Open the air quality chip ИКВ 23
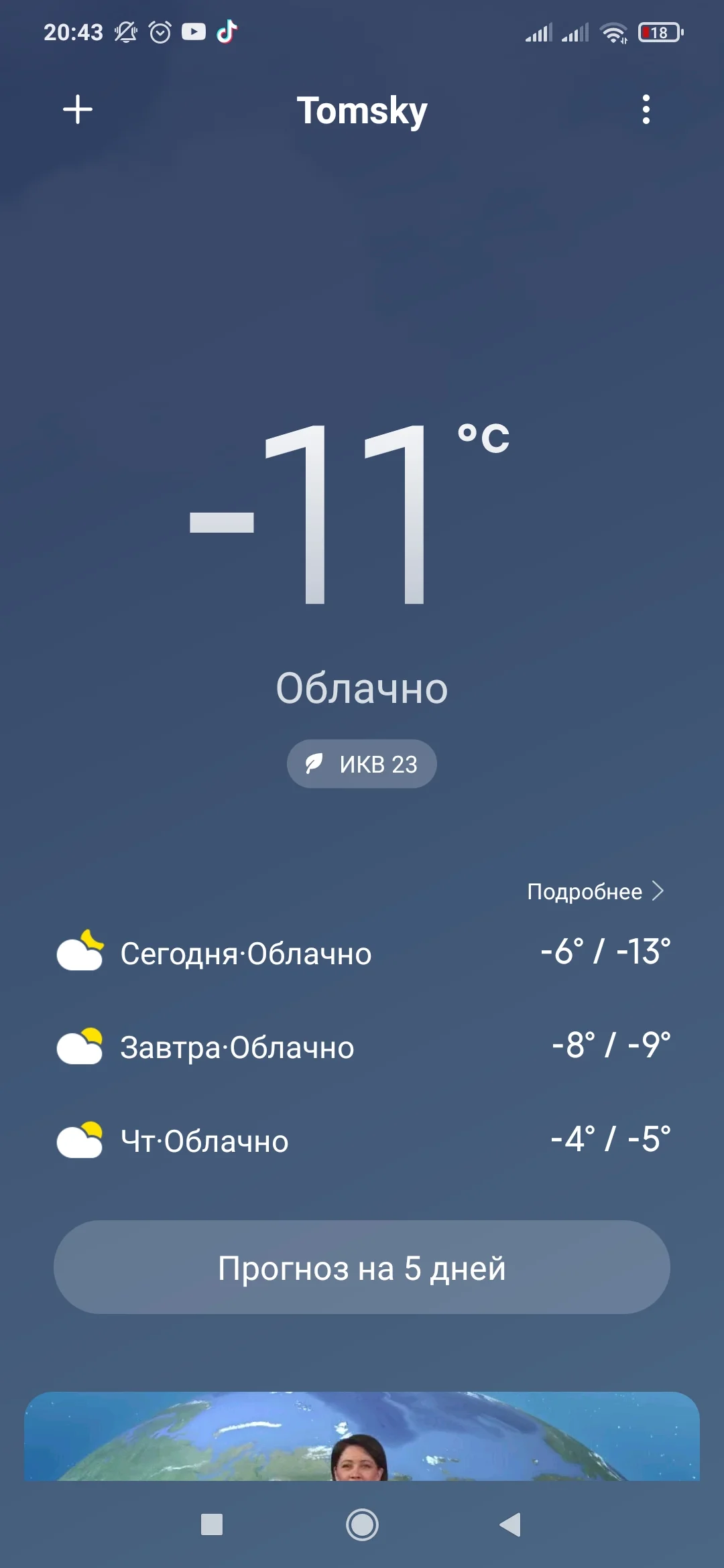 point(361,763)
